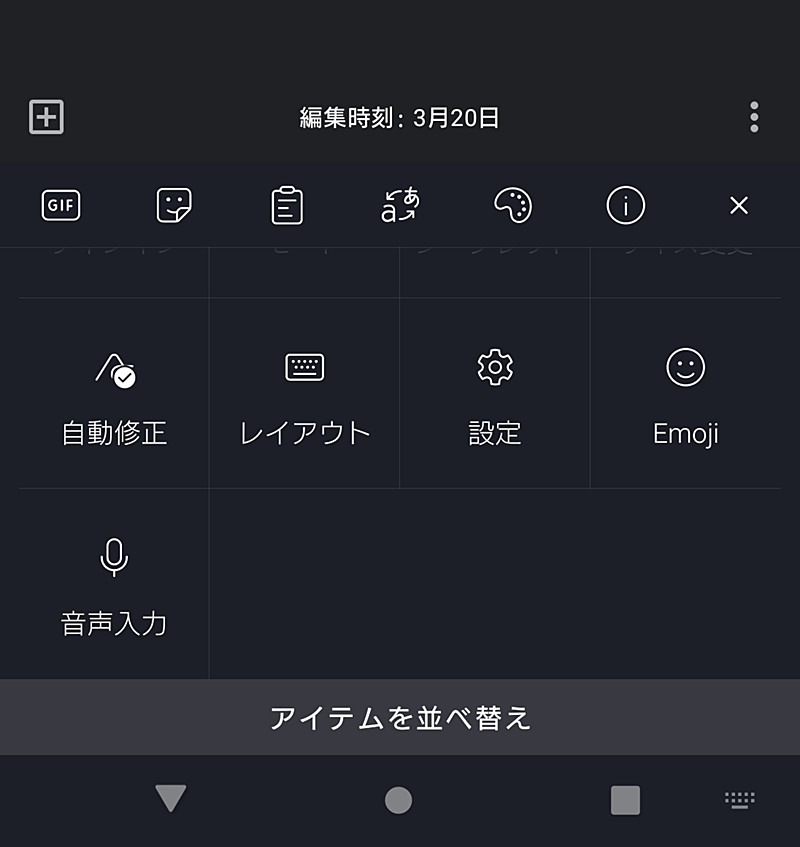Tap アイテムを並べ替え button
Image resolution: width=800 pixels, height=847 pixels.
[x=400, y=718]
